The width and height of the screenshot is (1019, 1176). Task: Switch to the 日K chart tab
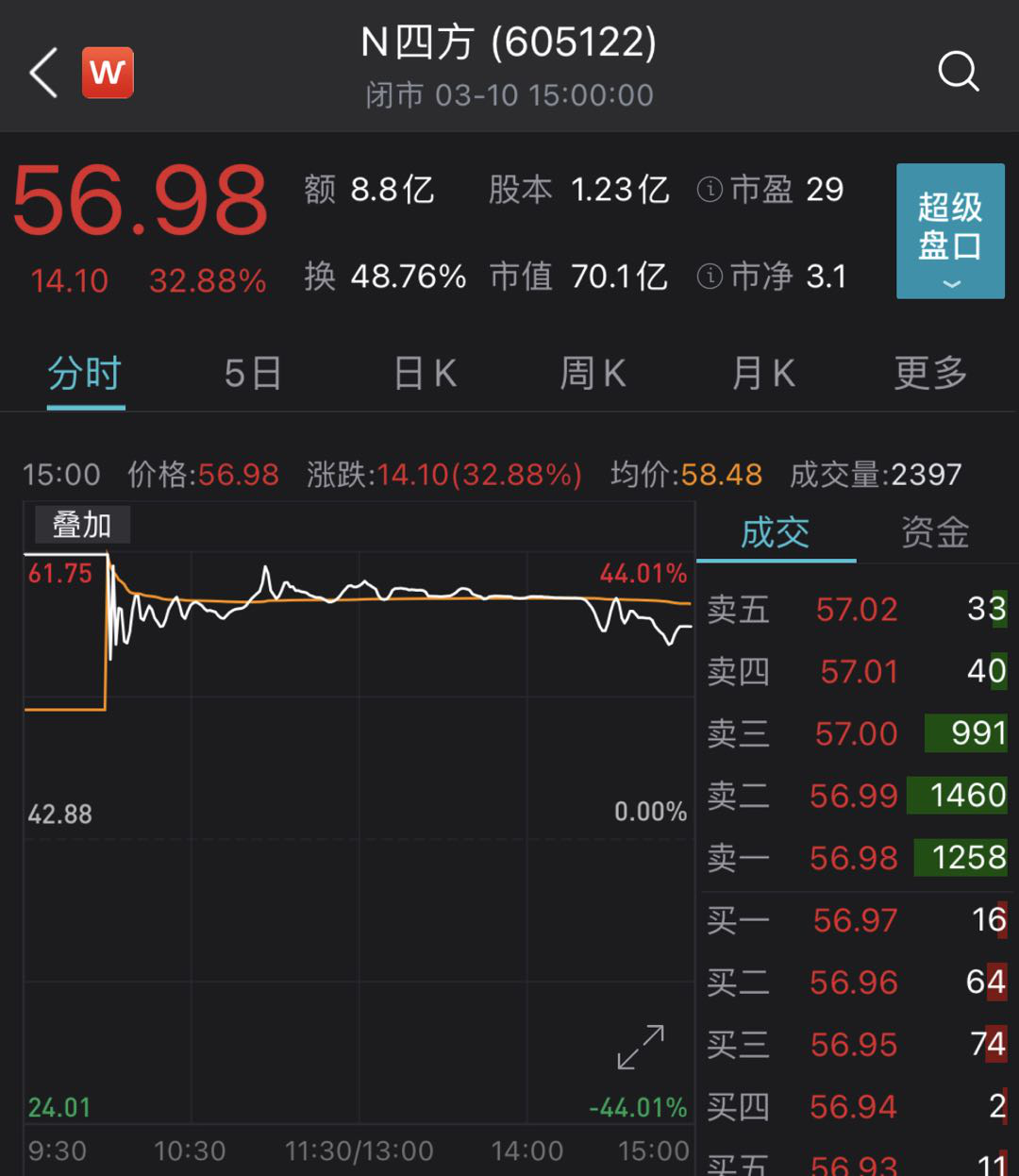click(x=425, y=374)
